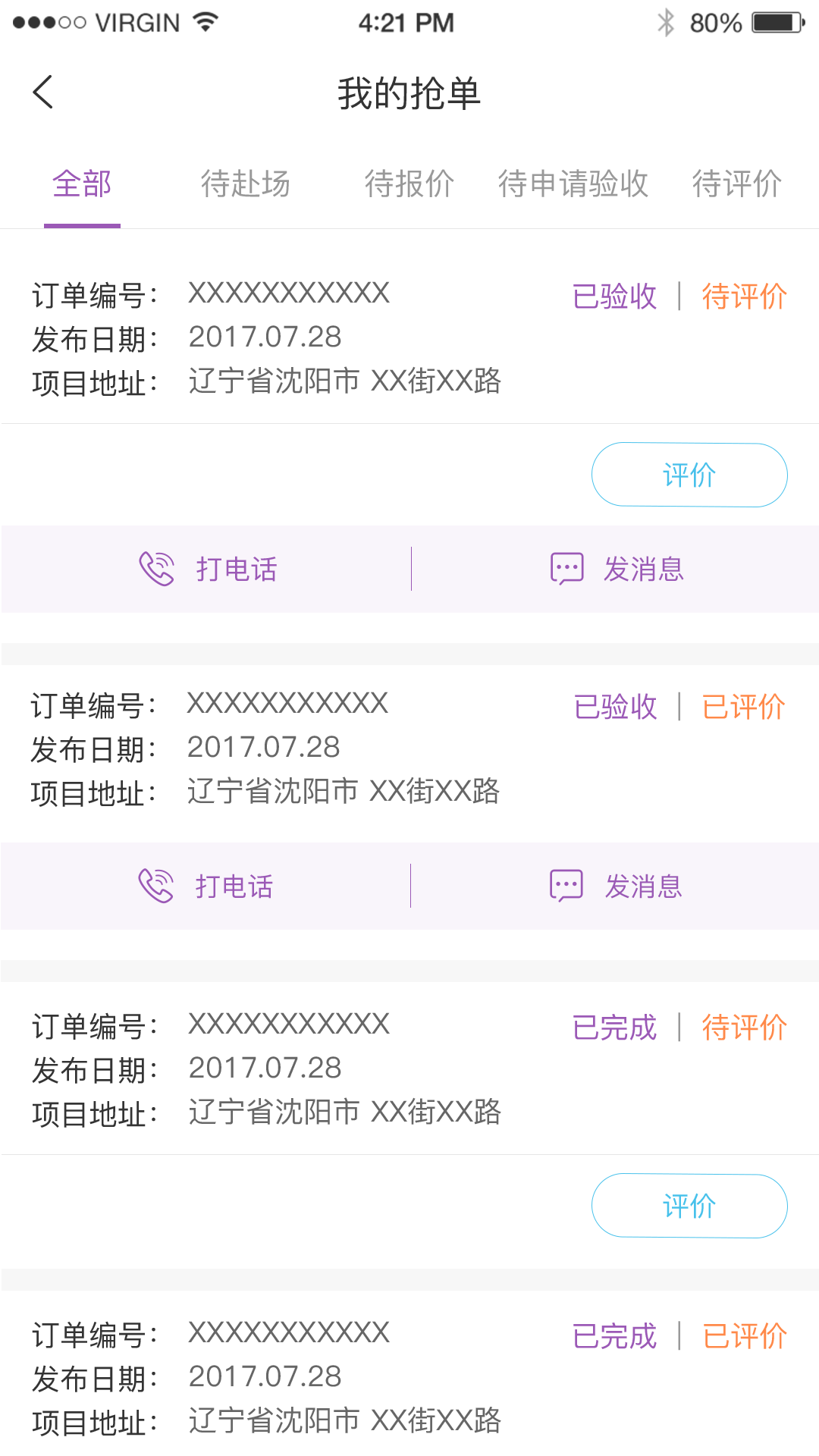The image size is (819, 1456).
Task: Call via 打电话 on the 已验收 待评价 order
Action: 209,569
